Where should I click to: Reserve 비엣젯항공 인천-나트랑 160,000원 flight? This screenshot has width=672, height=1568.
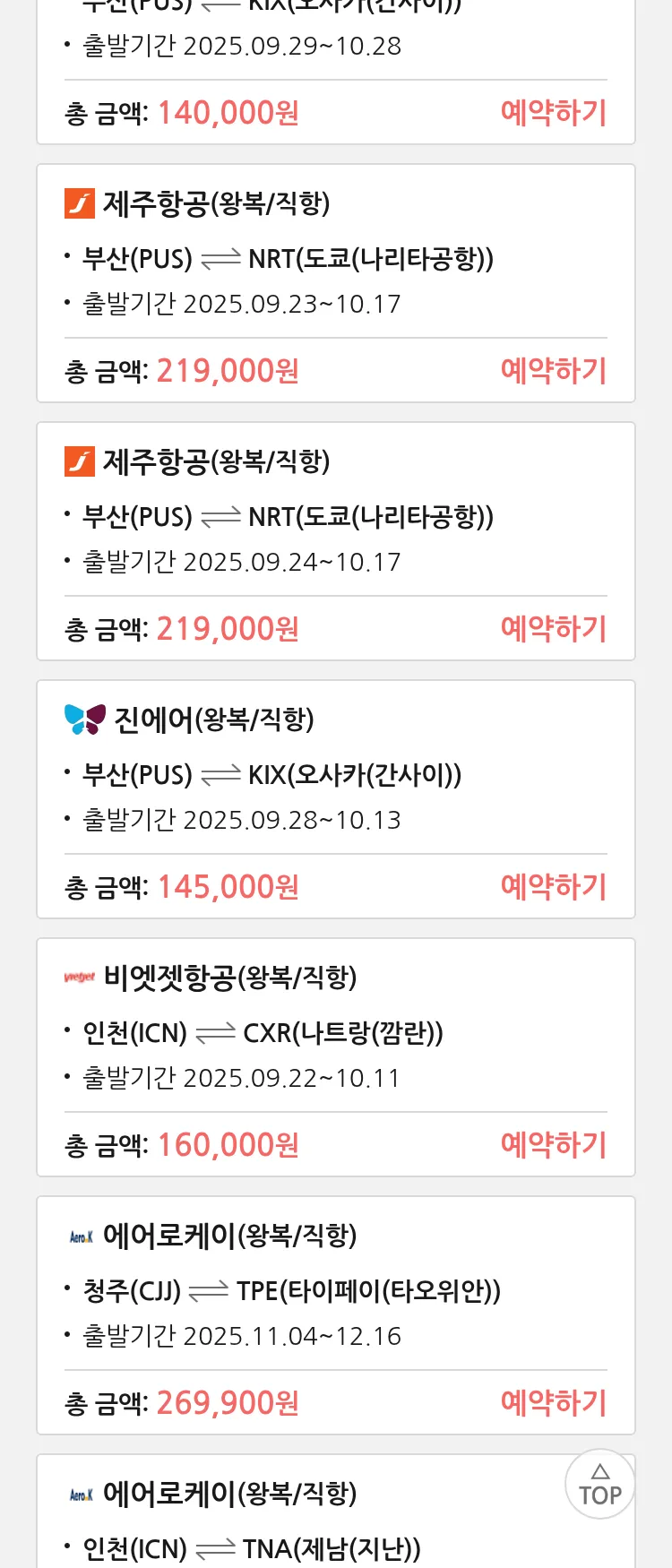tap(553, 1145)
